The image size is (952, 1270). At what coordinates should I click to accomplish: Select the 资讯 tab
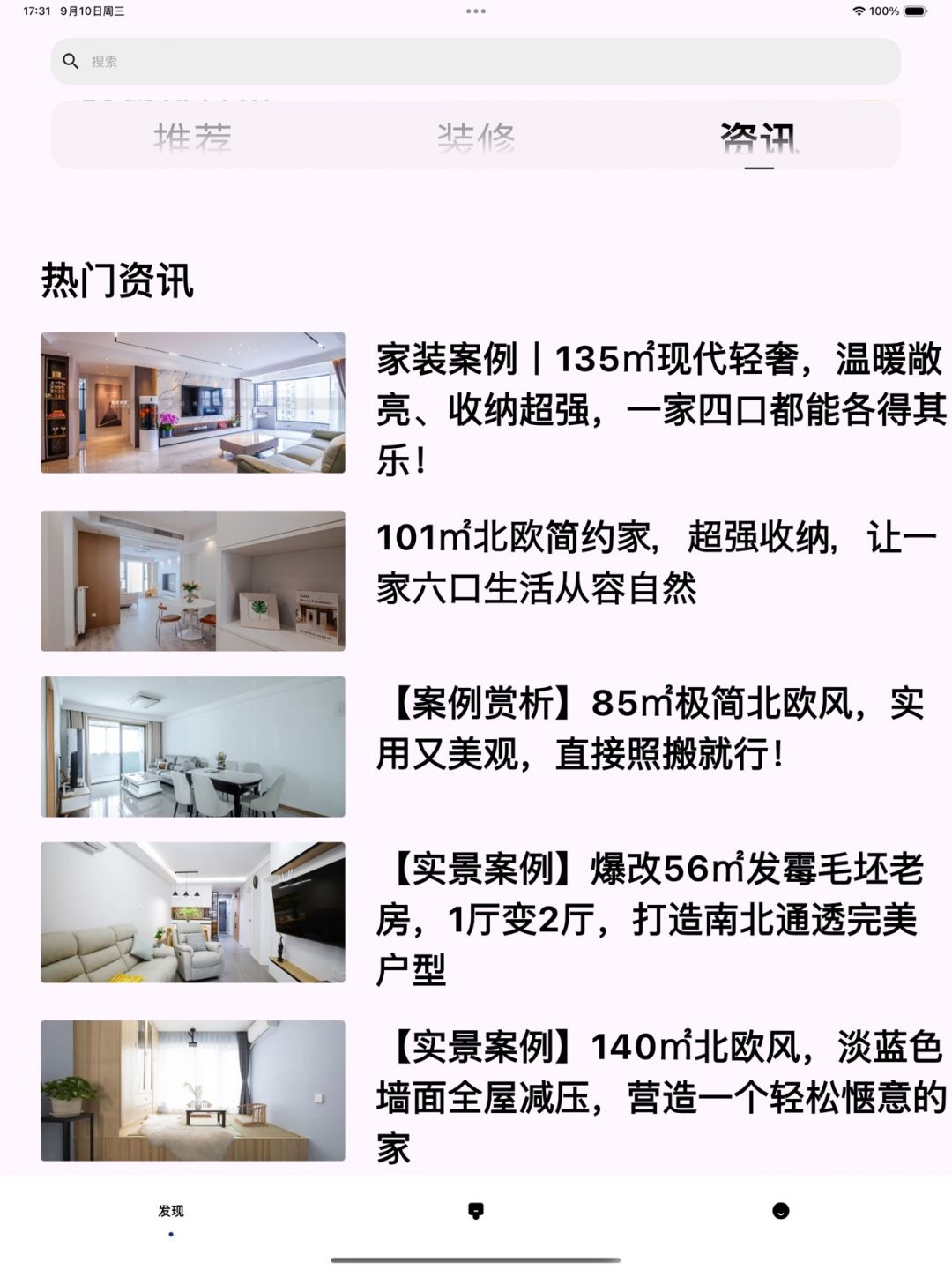pos(759,138)
